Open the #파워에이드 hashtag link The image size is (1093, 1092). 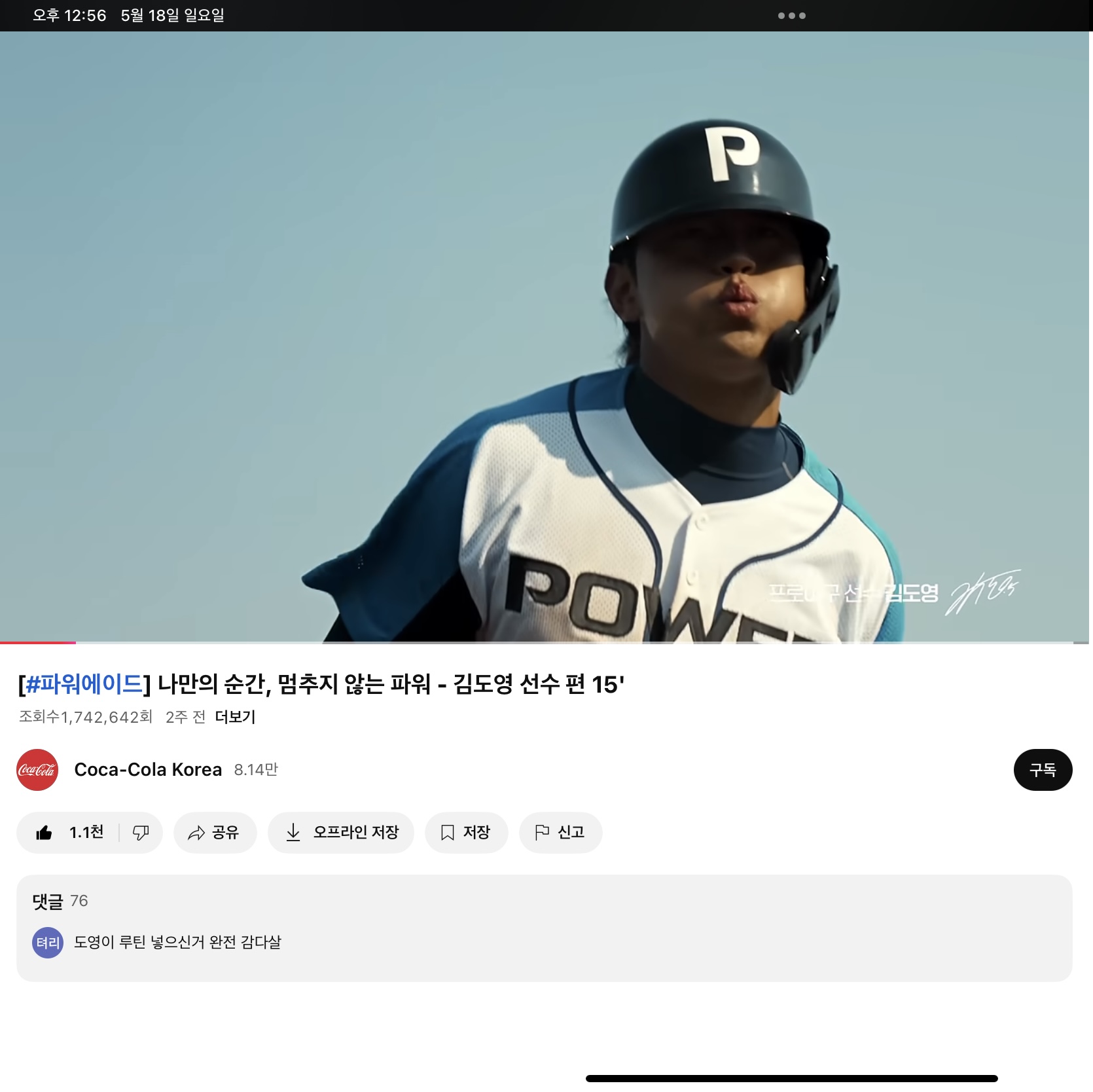click(x=84, y=685)
